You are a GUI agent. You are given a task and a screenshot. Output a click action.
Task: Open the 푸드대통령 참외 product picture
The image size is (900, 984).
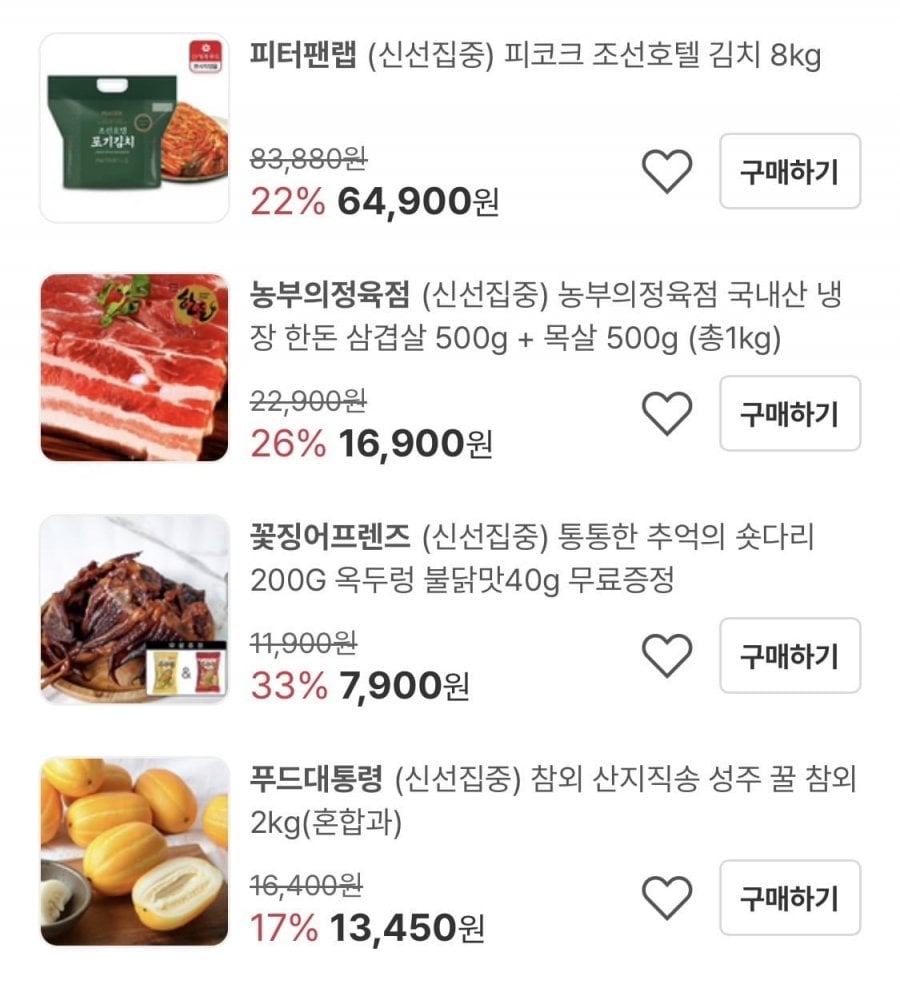(134, 852)
